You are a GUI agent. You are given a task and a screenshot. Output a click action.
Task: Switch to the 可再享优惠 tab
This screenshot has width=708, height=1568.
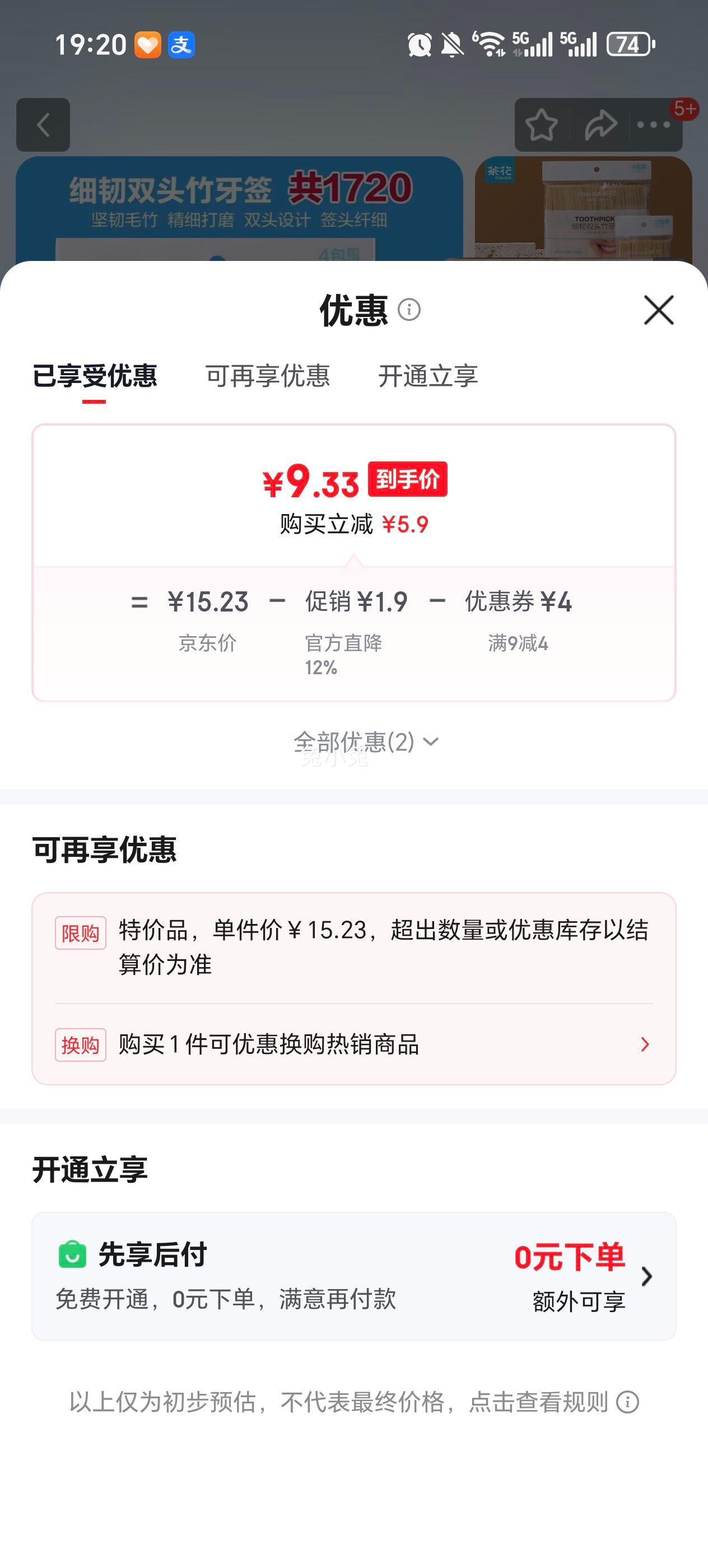pyautogui.click(x=268, y=377)
